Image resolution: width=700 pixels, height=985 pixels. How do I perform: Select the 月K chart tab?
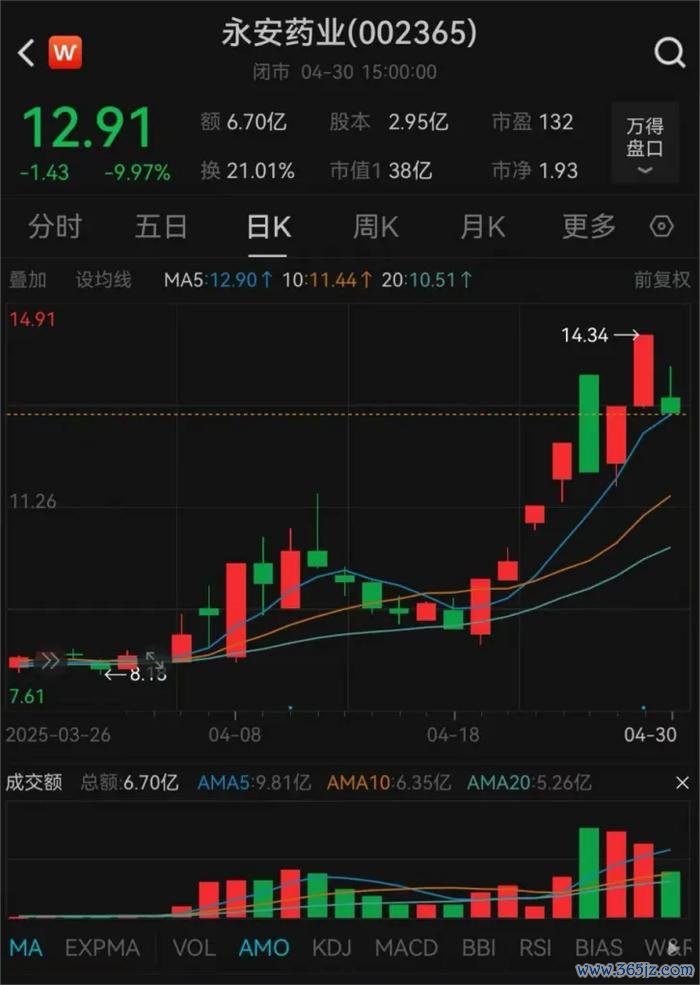tap(482, 227)
